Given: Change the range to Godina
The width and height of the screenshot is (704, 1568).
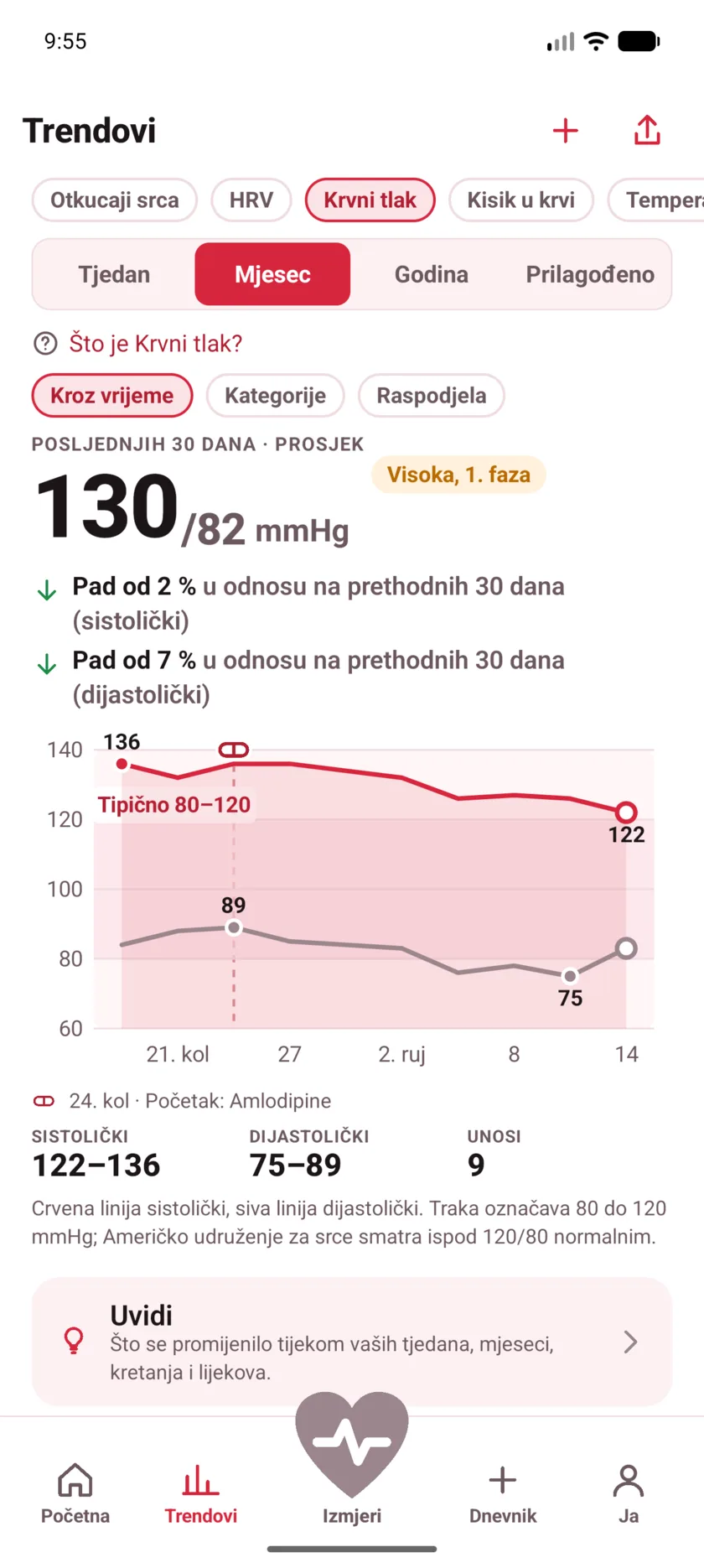Looking at the screenshot, I should [x=432, y=274].
